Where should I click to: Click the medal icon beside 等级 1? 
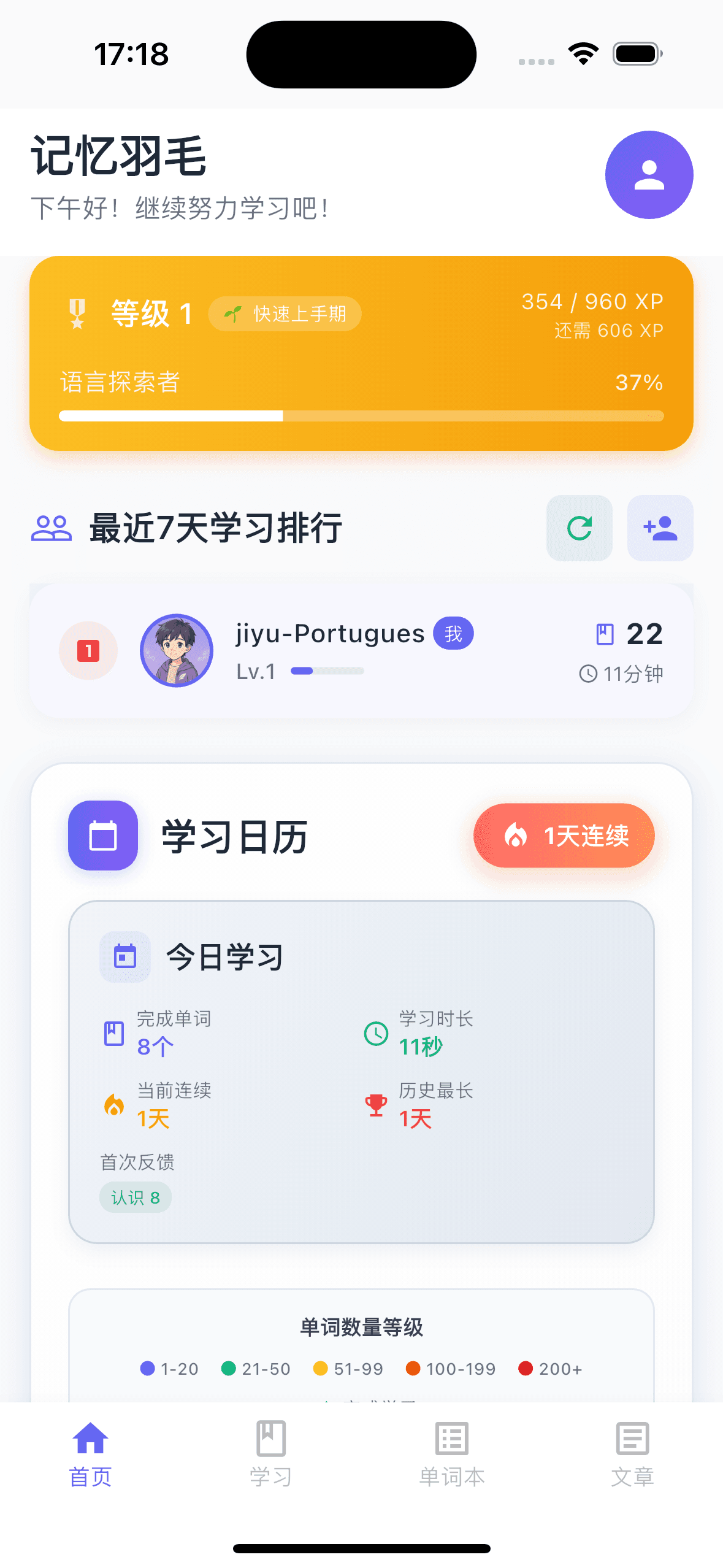(77, 313)
